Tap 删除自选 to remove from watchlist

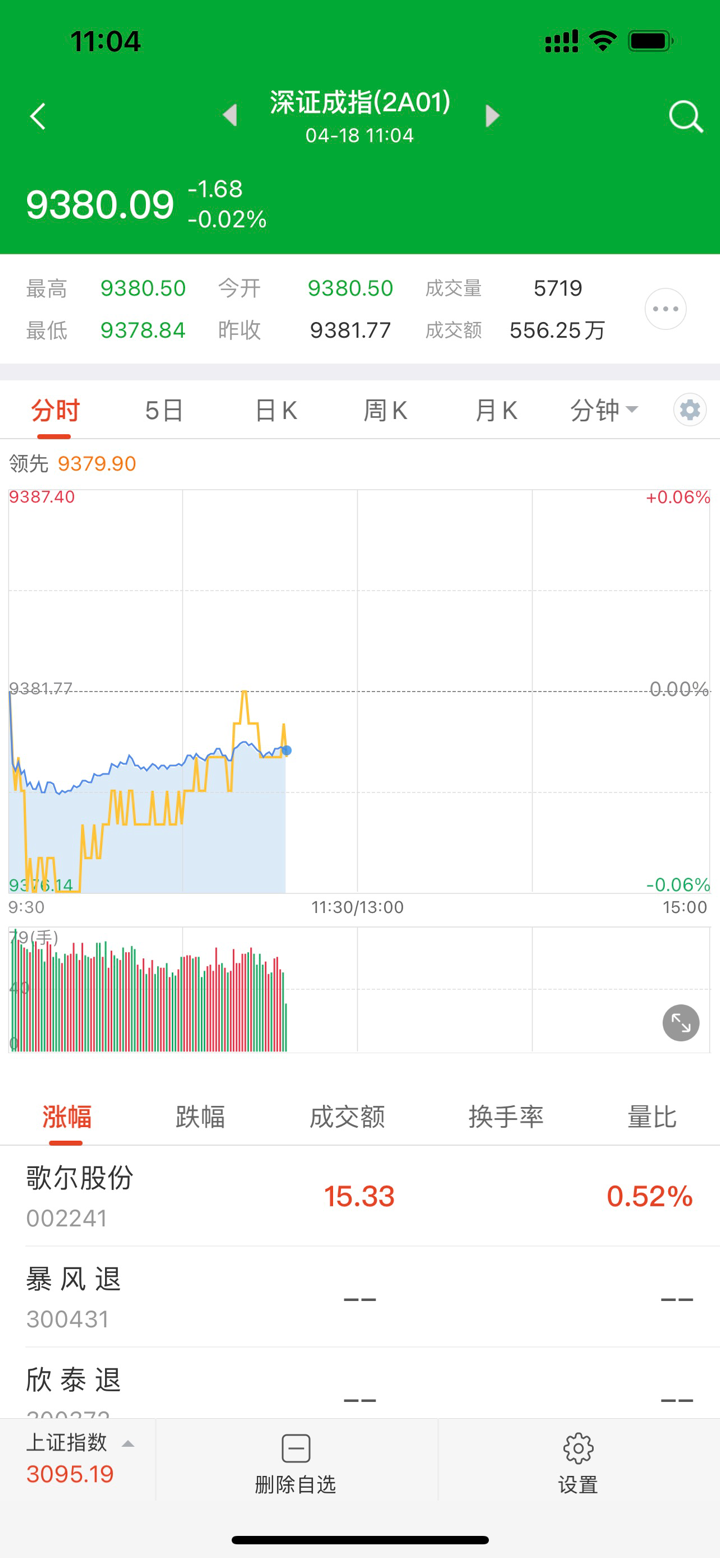[296, 1464]
